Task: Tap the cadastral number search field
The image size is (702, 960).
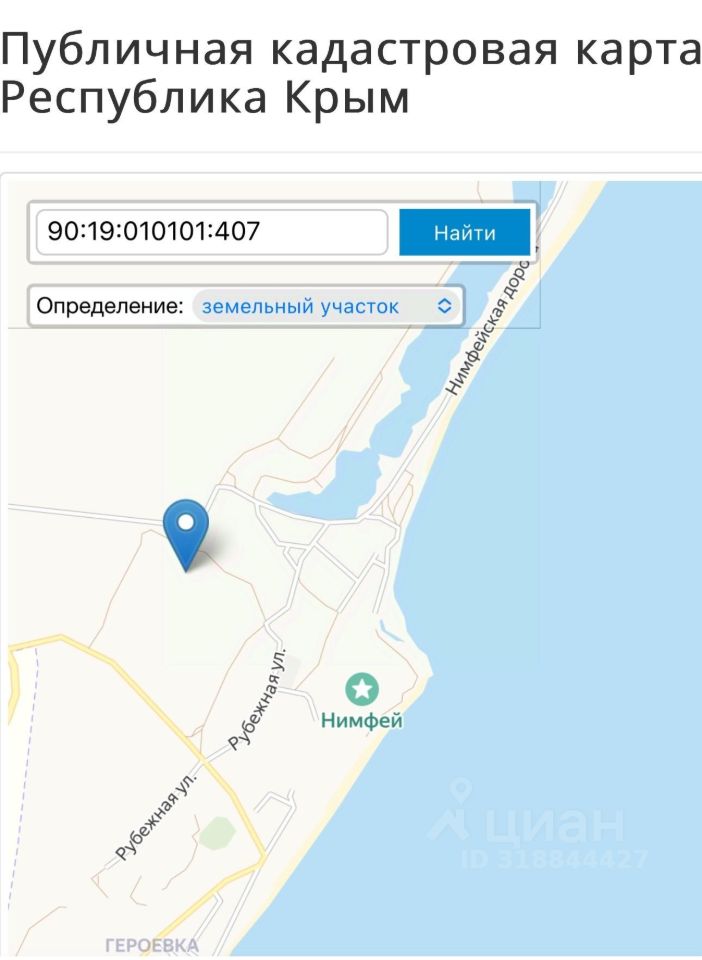Action: [x=211, y=232]
